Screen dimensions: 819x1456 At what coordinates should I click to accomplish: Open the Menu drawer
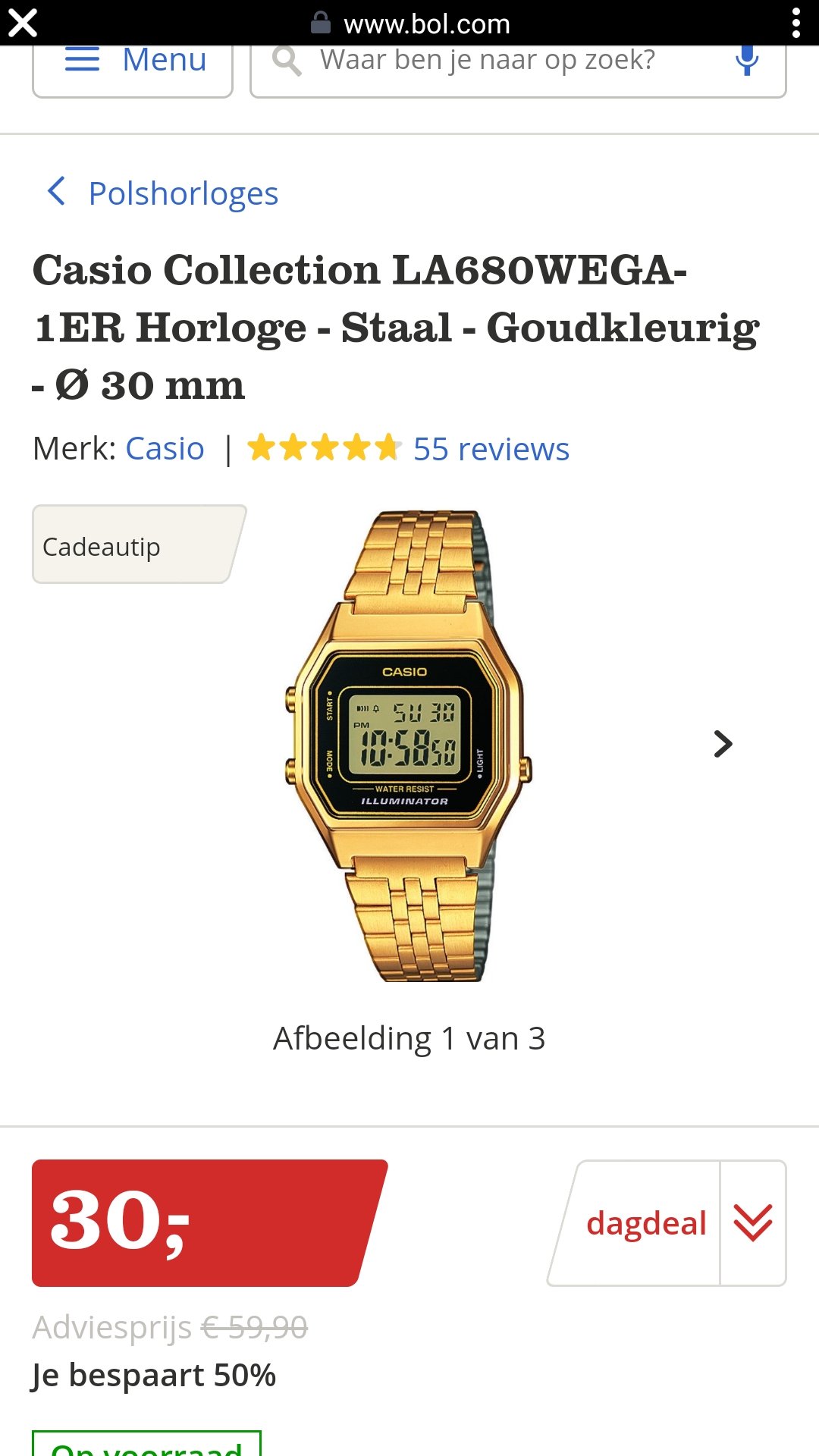(x=133, y=64)
